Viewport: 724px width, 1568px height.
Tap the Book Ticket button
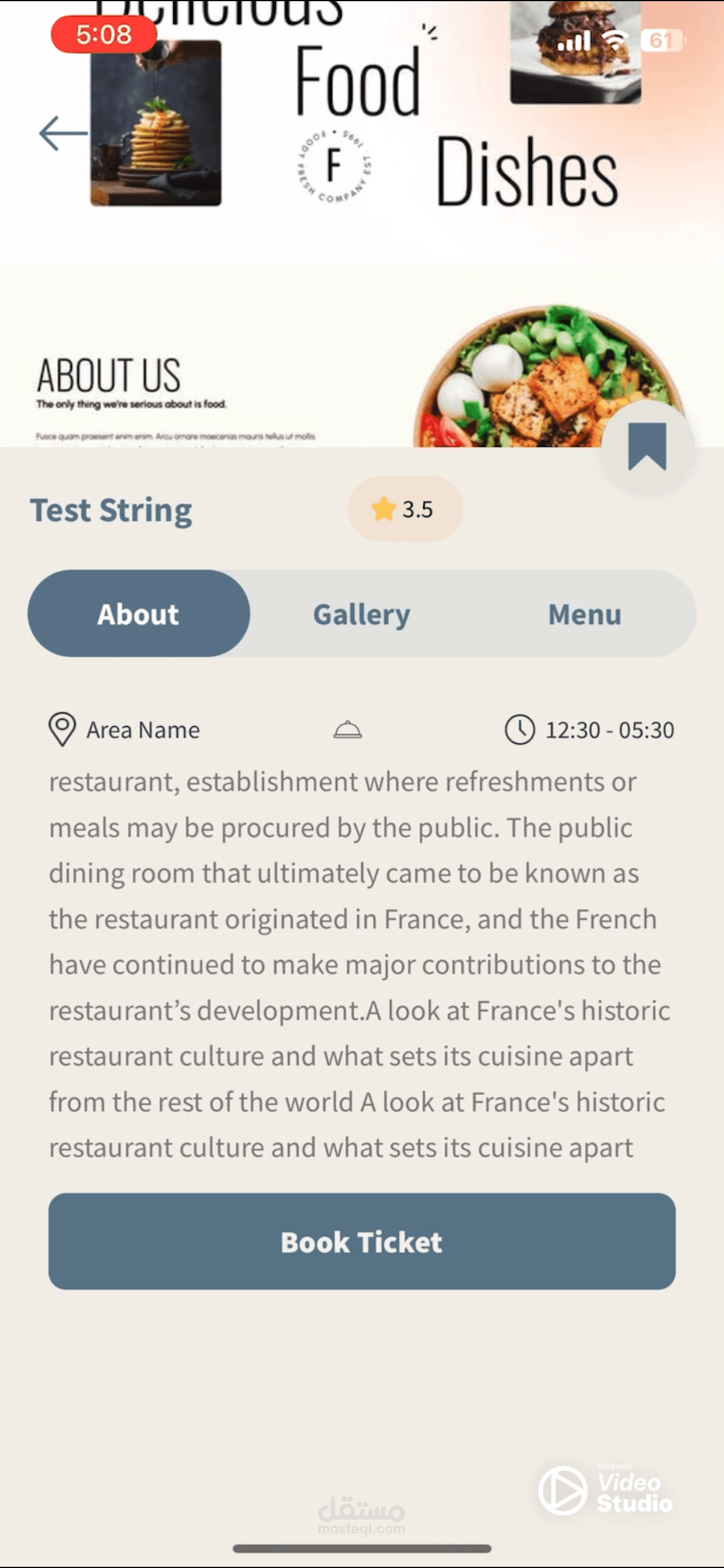(x=362, y=1241)
